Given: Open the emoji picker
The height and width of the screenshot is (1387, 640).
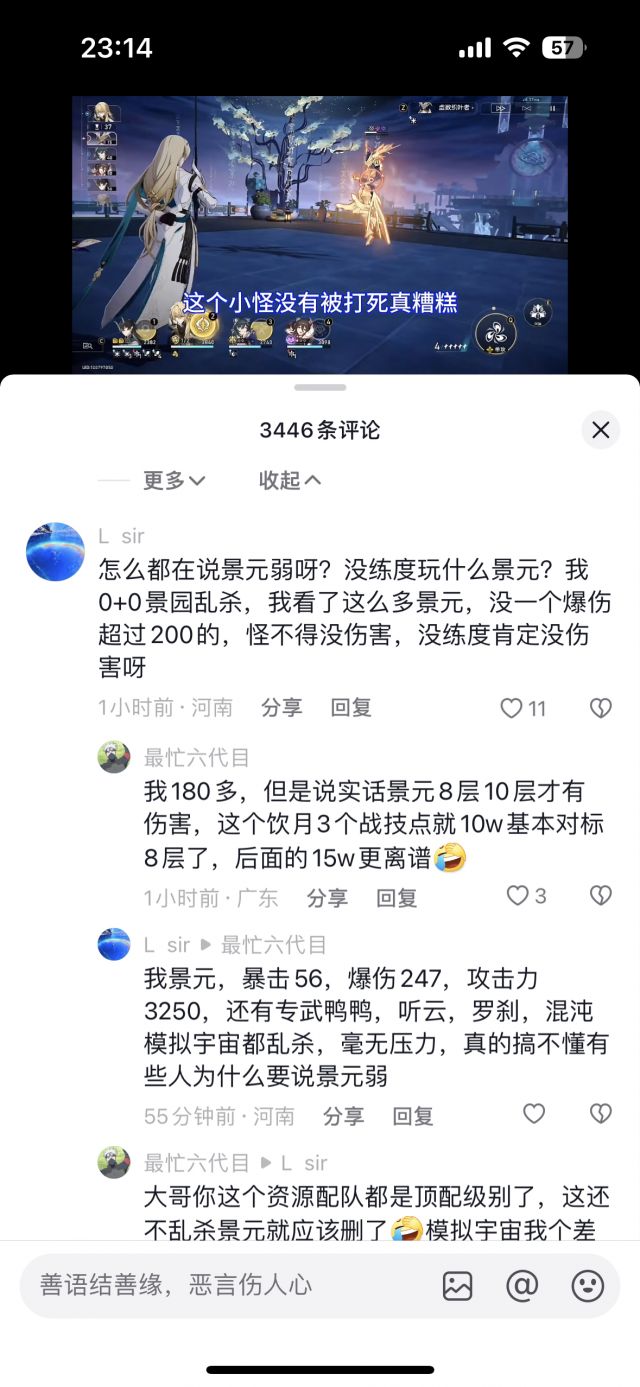Looking at the screenshot, I should pyautogui.click(x=588, y=1286).
